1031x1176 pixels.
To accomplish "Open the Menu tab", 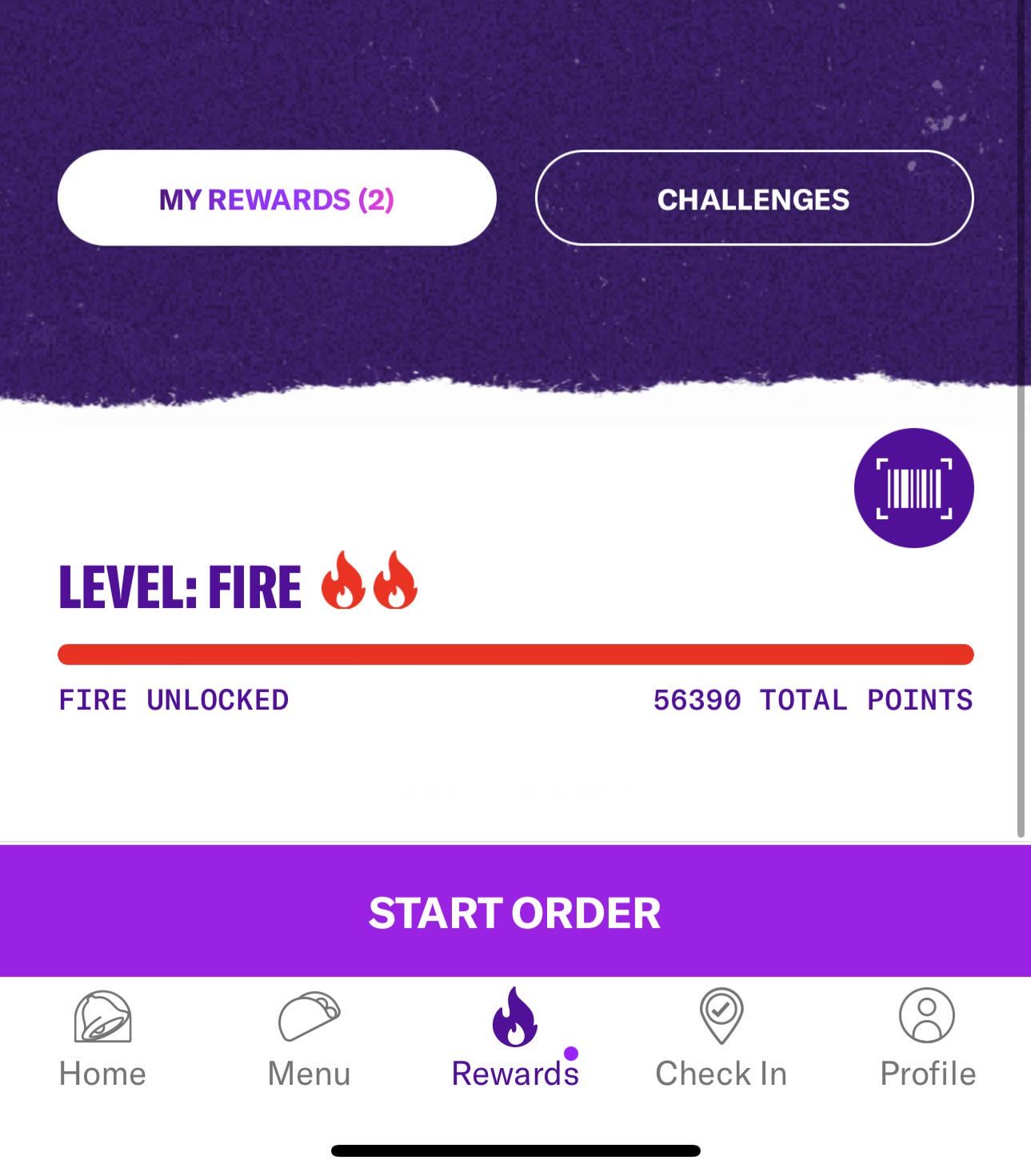I will tap(309, 1040).
